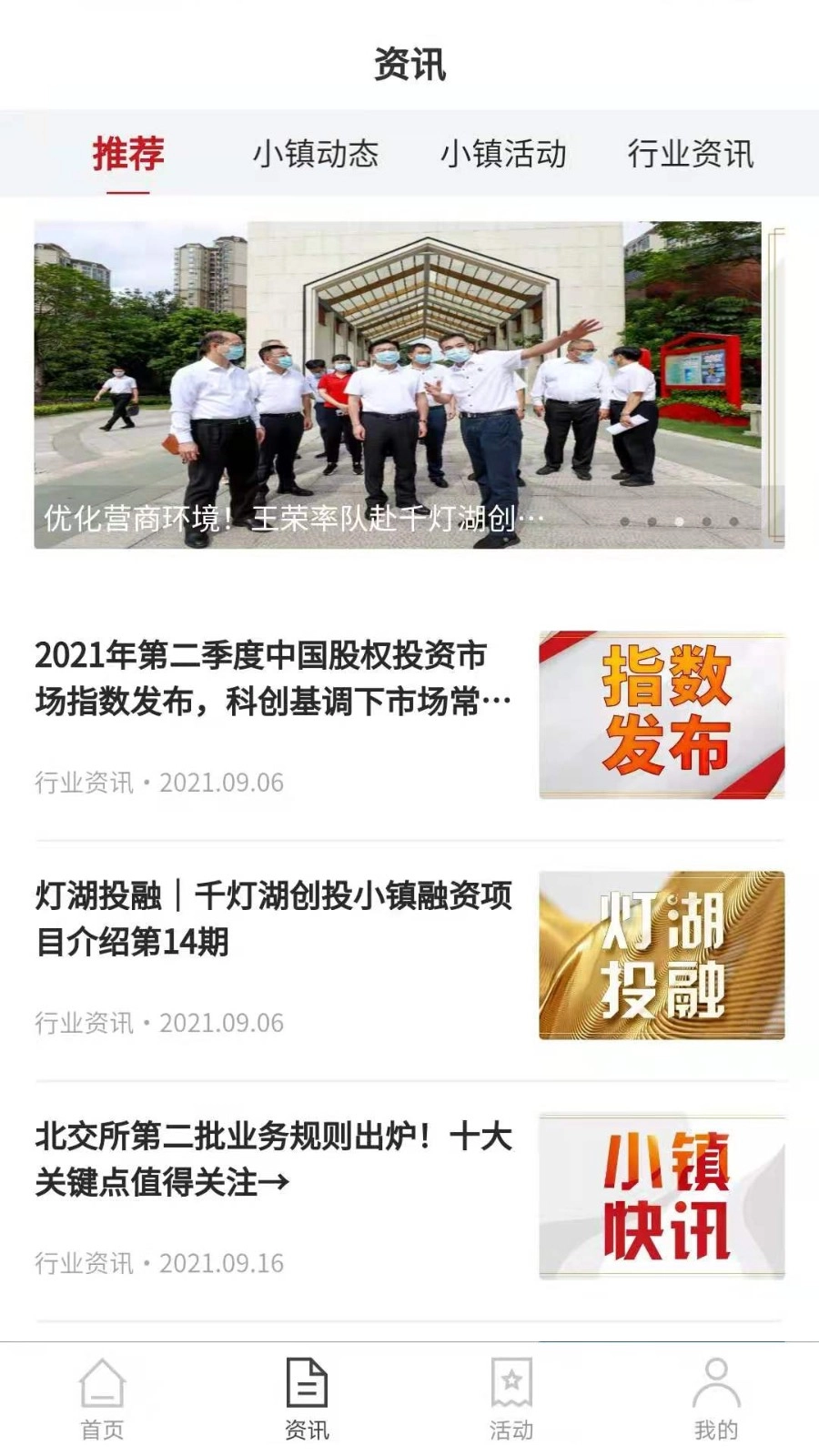Click the last carousel indicator dot
The height and width of the screenshot is (1456, 819).
point(733,521)
